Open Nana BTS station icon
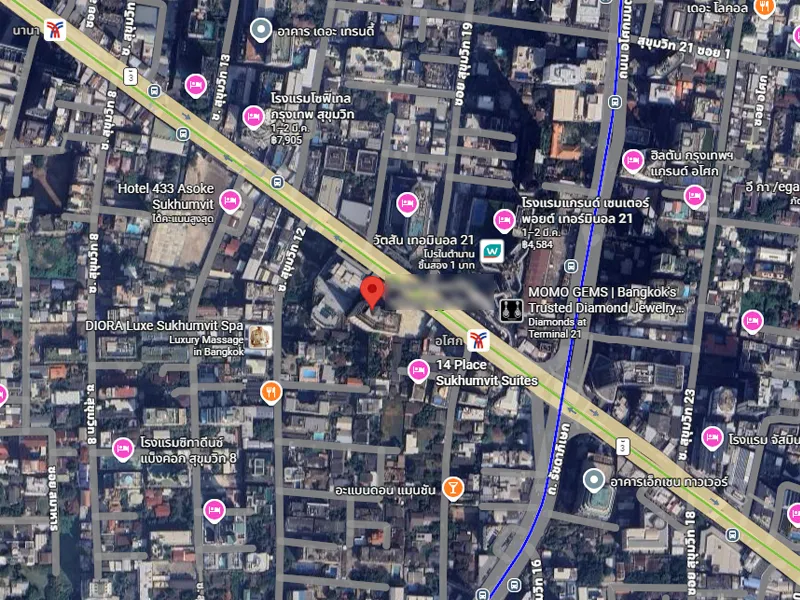Image resolution: width=800 pixels, height=600 pixels. tap(55, 30)
